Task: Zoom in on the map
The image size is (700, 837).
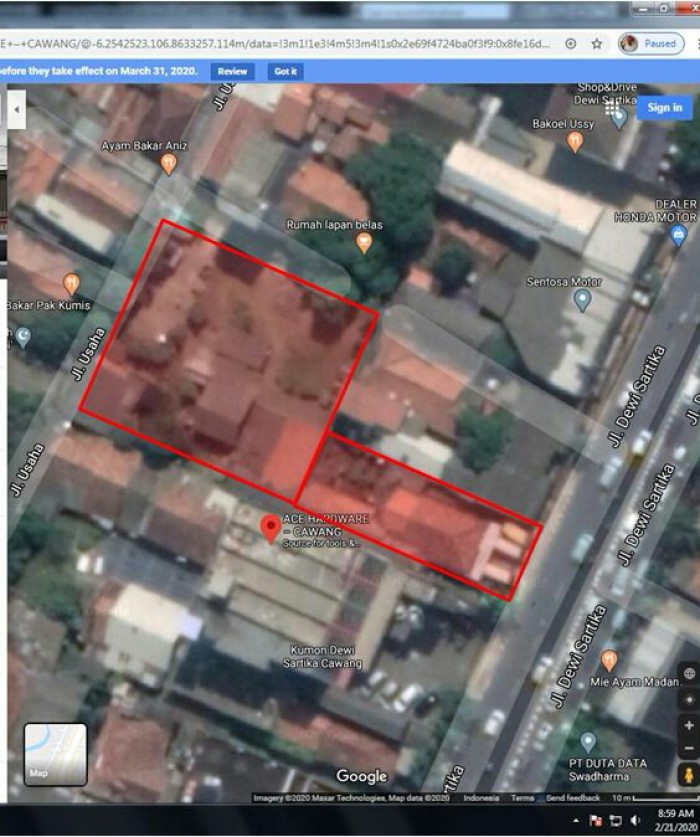Action: pyautogui.click(x=688, y=724)
